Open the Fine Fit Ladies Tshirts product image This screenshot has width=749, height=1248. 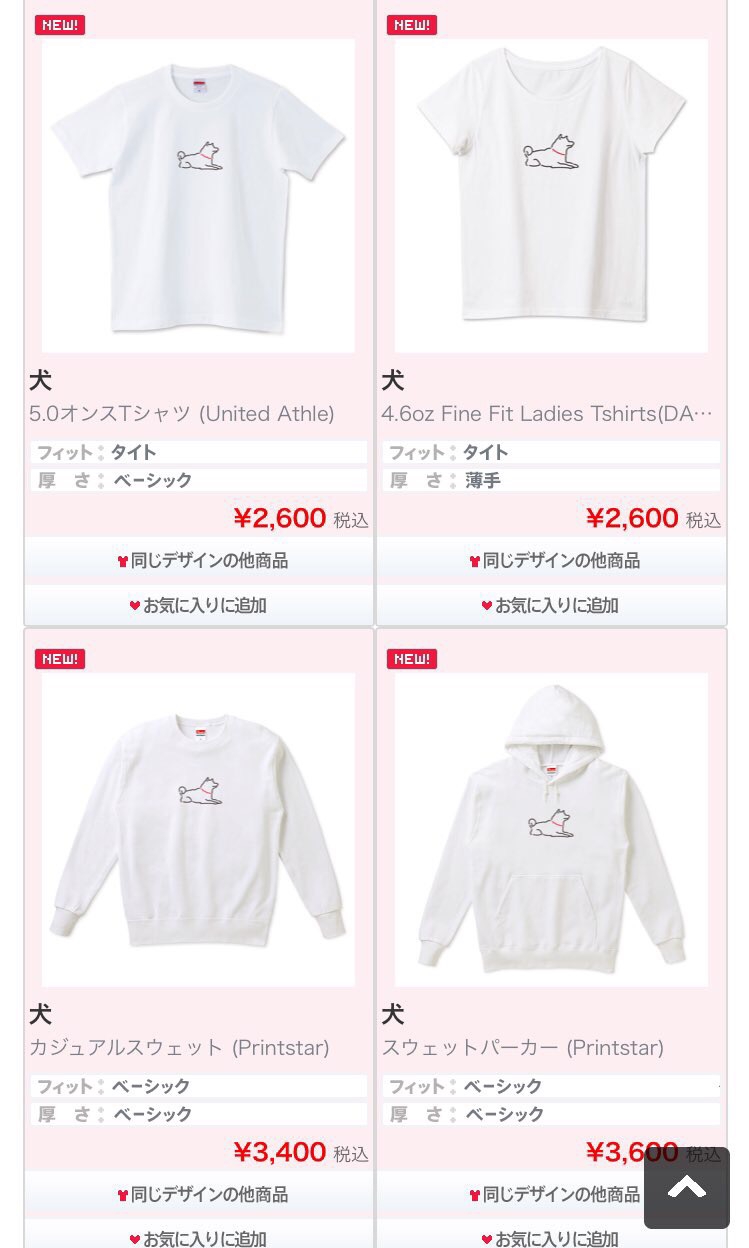(551, 196)
